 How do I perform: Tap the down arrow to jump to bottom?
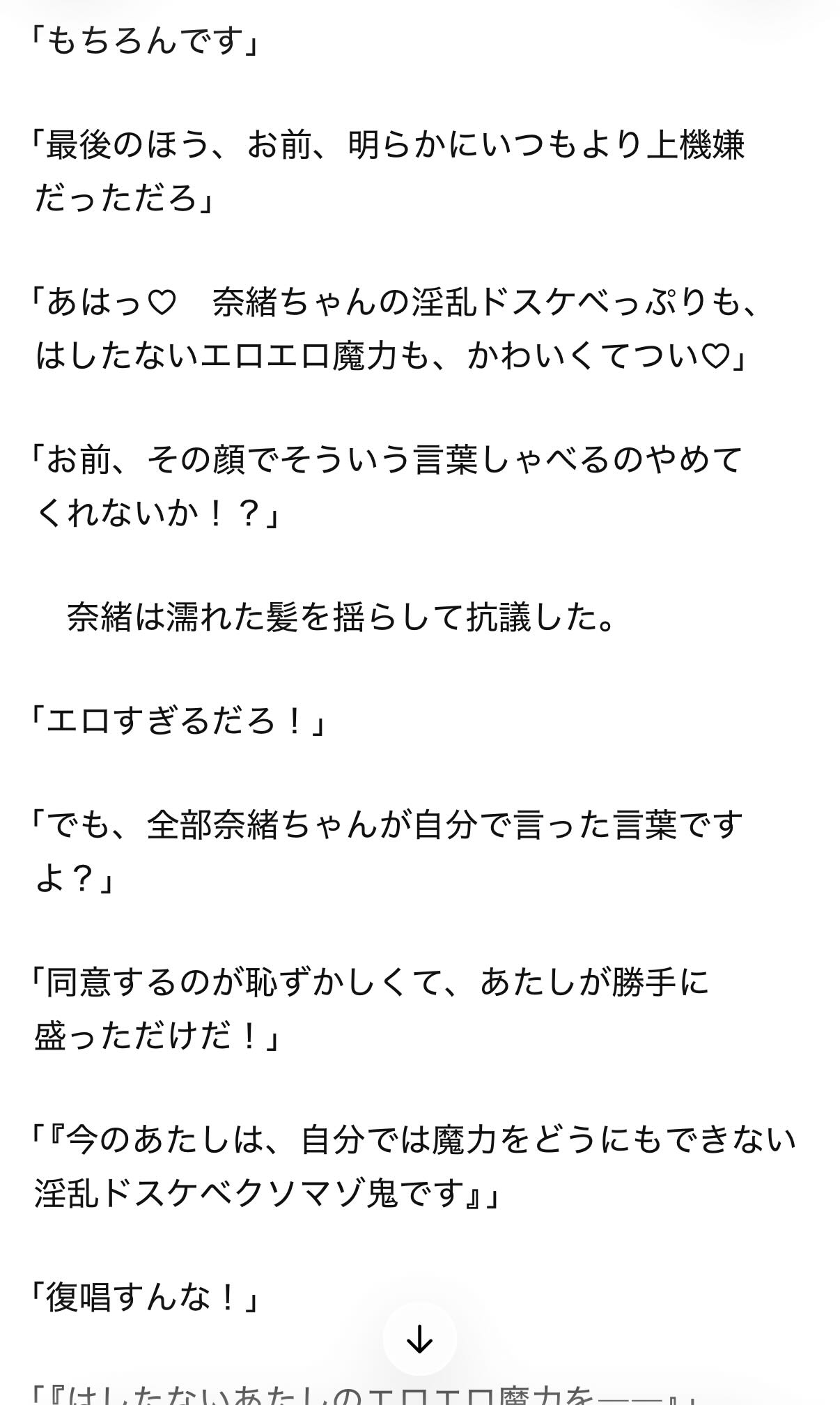click(x=419, y=1339)
